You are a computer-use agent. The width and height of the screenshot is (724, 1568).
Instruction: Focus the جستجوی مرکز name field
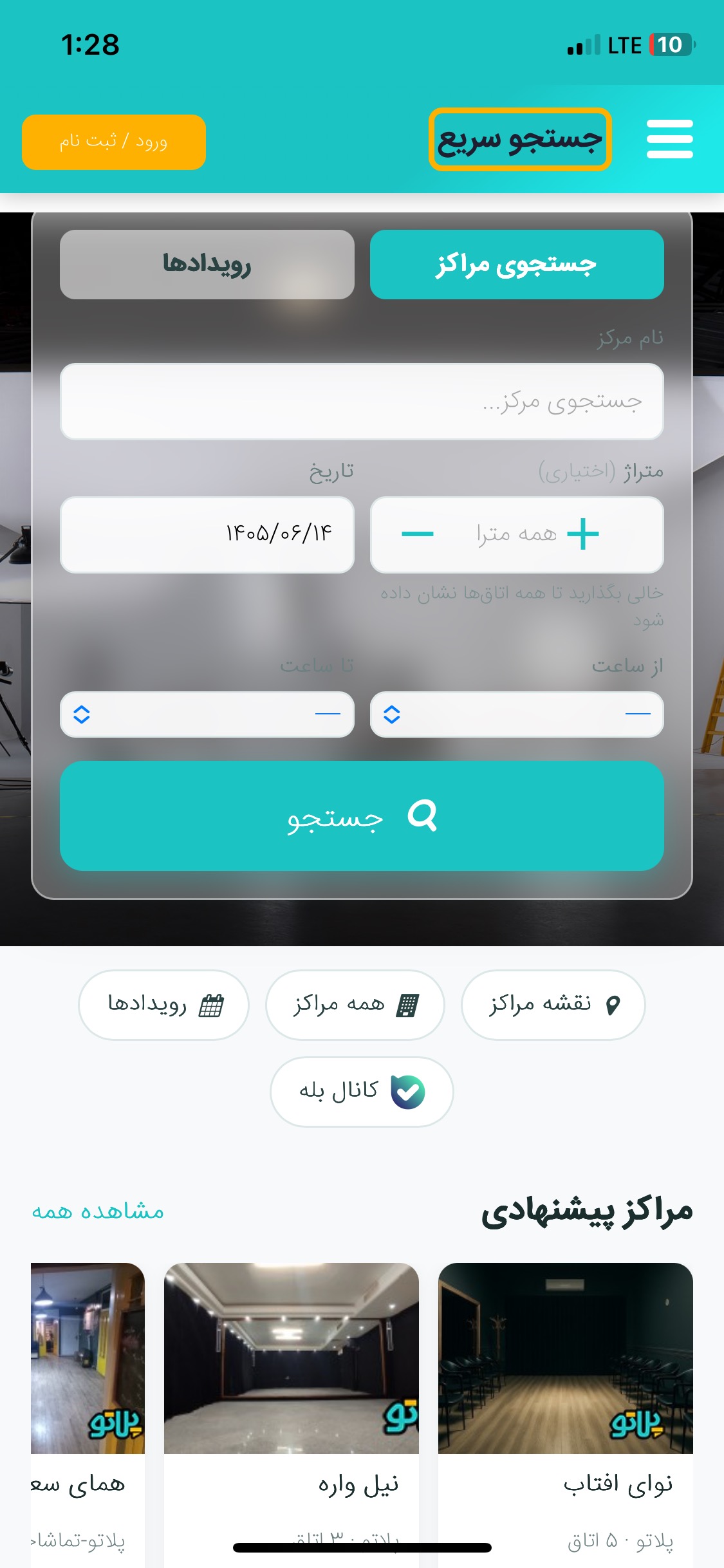[x=362, y=402]
